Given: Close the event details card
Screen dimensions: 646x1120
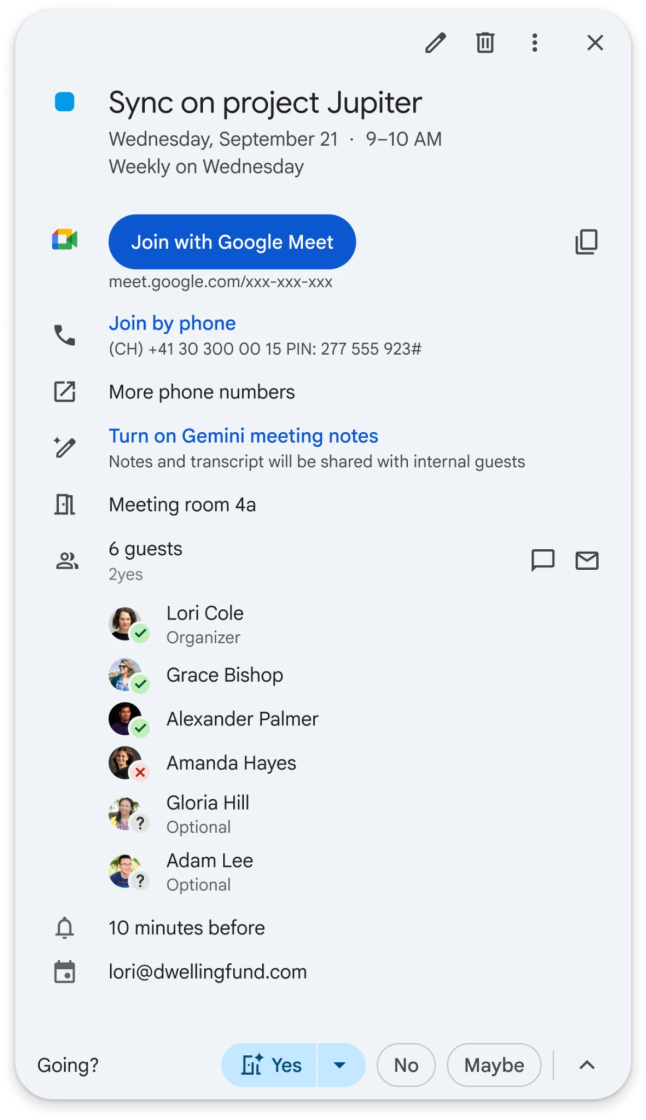Looking at the screenshot, I should (x=595, y=43).
